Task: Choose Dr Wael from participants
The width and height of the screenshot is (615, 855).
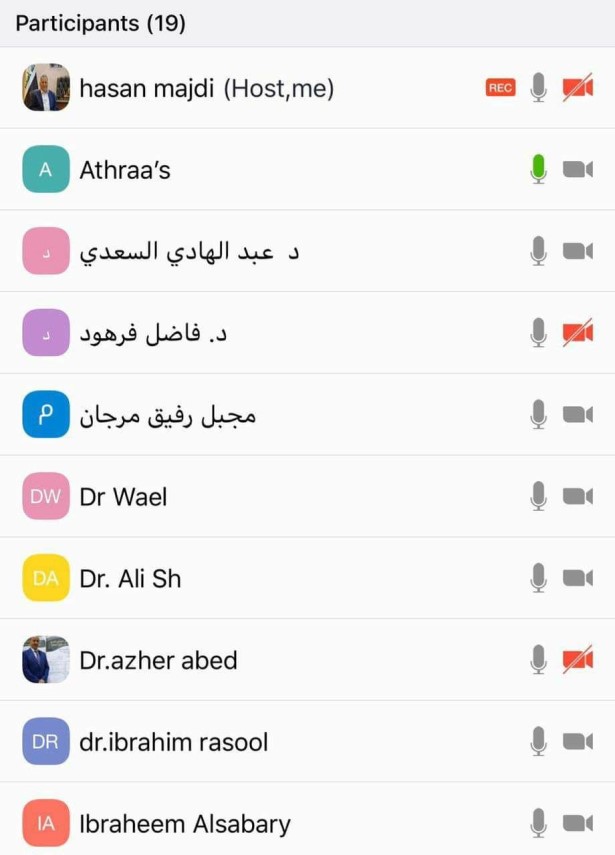Action: 123,497
